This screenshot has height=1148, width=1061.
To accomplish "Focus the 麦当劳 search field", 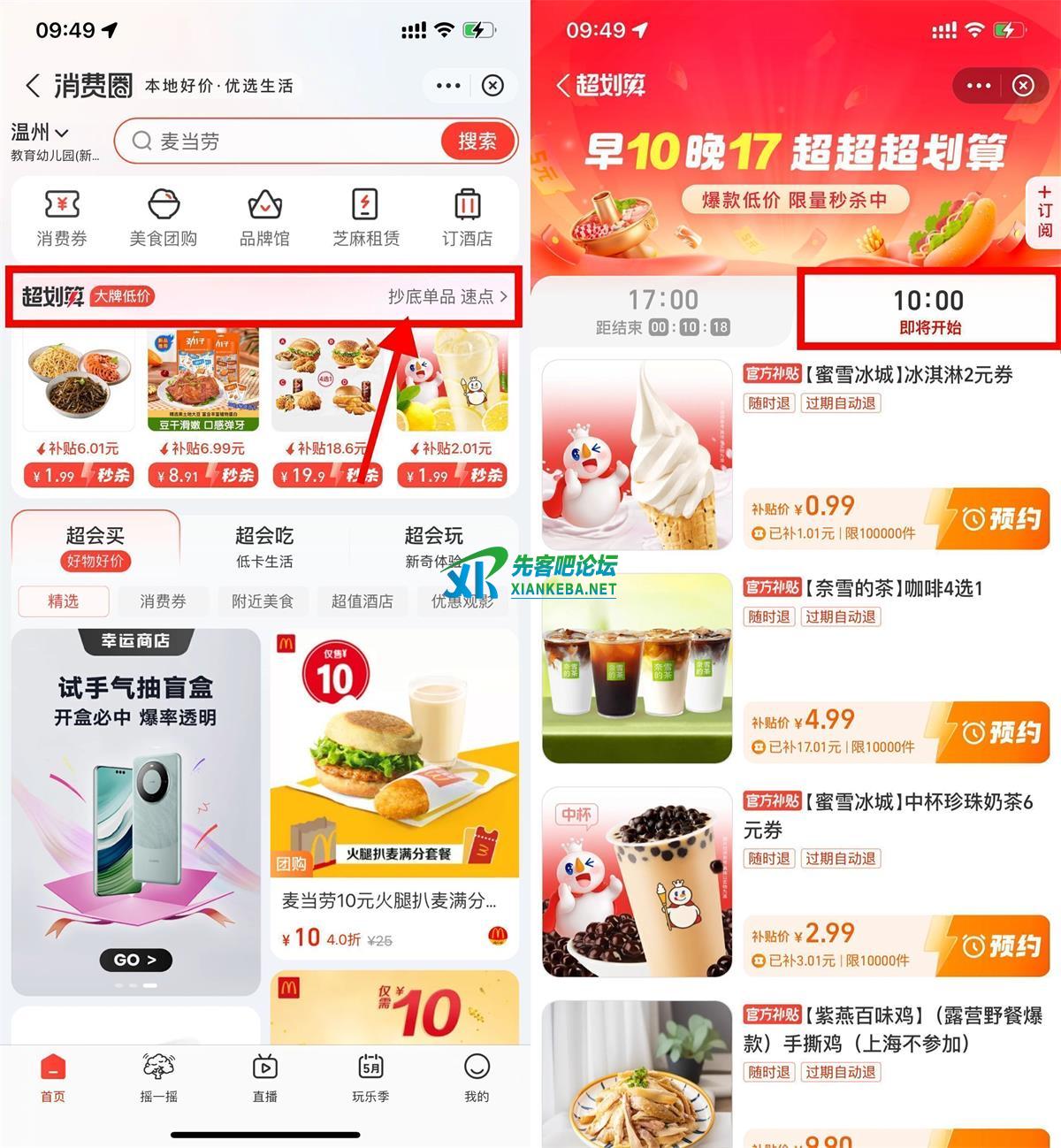I will (283, 142).
